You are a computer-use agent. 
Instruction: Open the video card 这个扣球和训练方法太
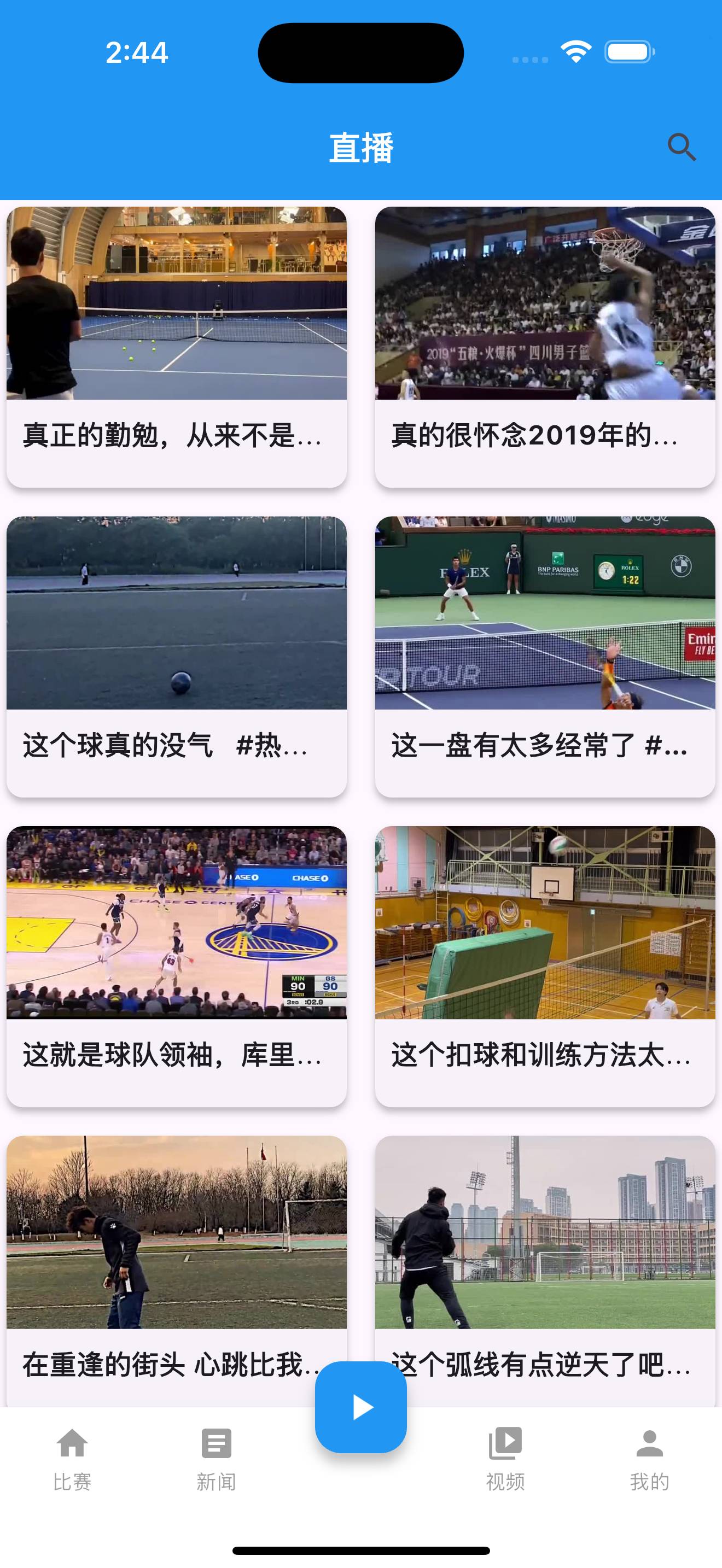click(x=545, y=967)
